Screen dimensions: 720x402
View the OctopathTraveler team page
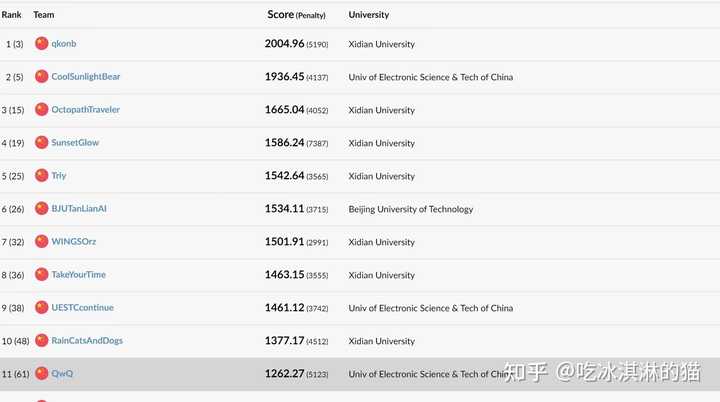point(85,110)
